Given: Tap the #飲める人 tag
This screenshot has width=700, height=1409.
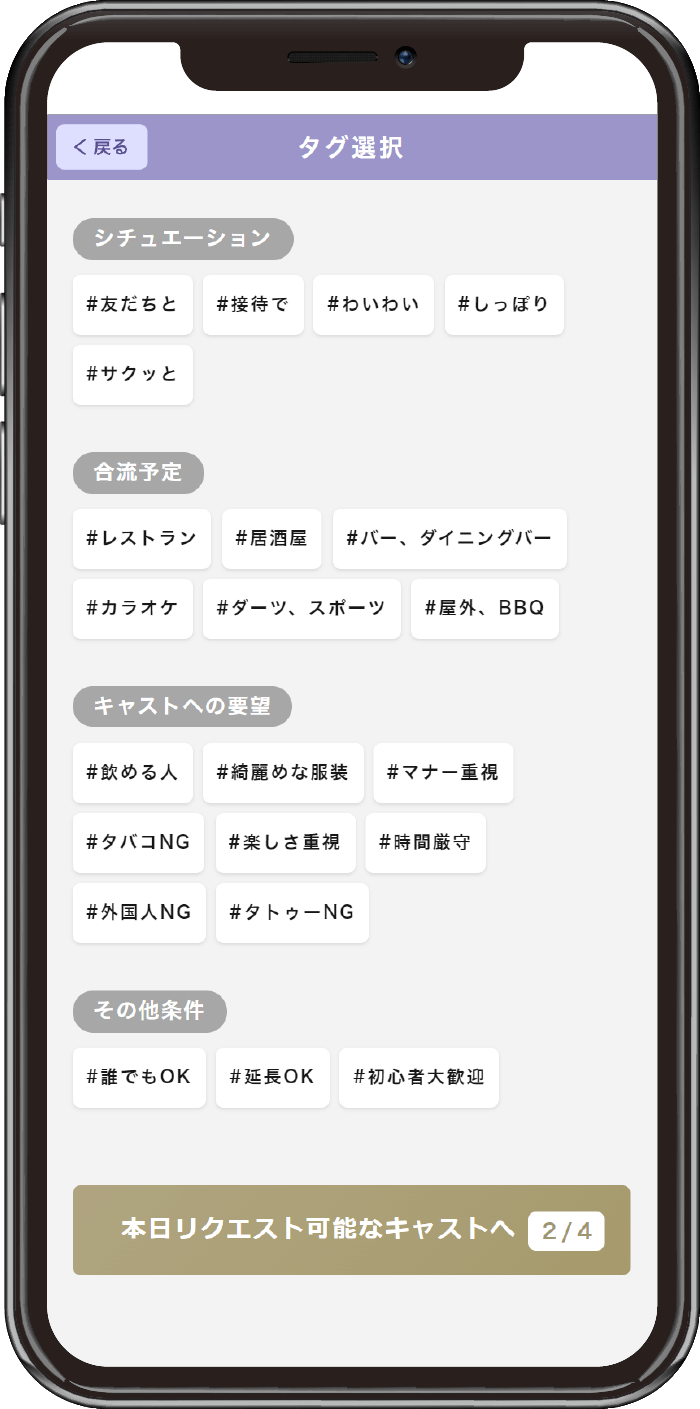Looking at the screenshot, I should click(x=132, y=772).
